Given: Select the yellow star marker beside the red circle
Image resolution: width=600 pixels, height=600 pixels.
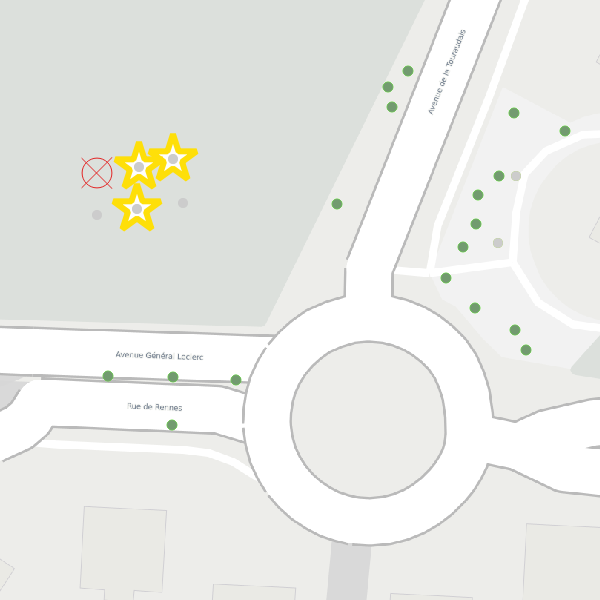Looking at the screenshot, I should point(138,166).
